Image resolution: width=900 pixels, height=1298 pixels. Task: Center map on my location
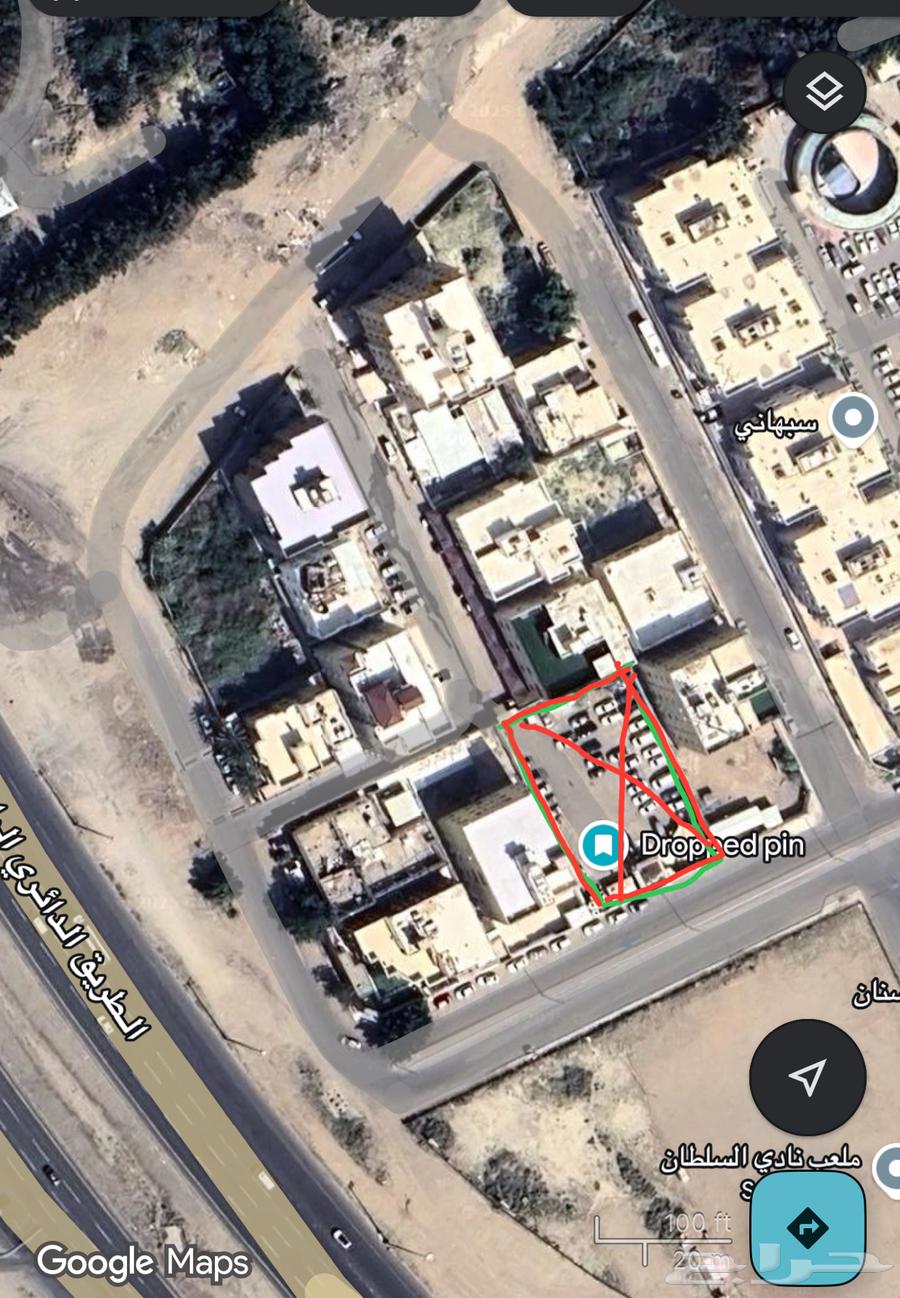(x=807, y=1077)
